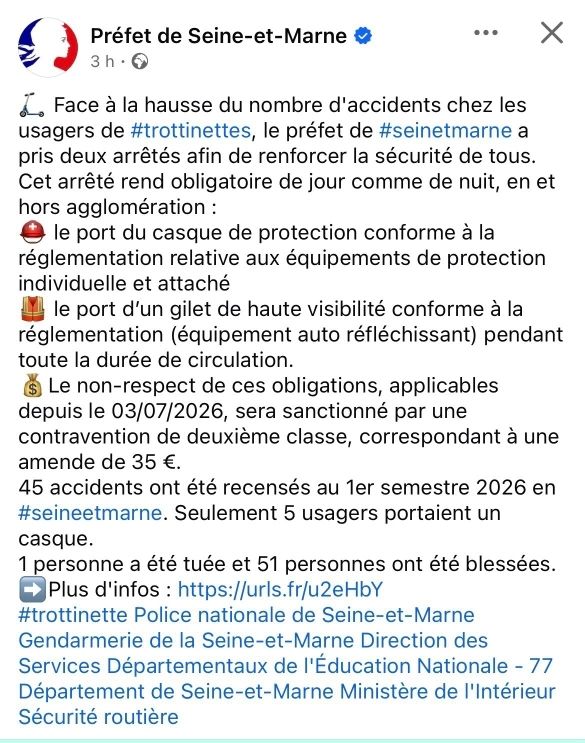Open Police nationale de Seine-et-Marne page

tap(304, 615)
